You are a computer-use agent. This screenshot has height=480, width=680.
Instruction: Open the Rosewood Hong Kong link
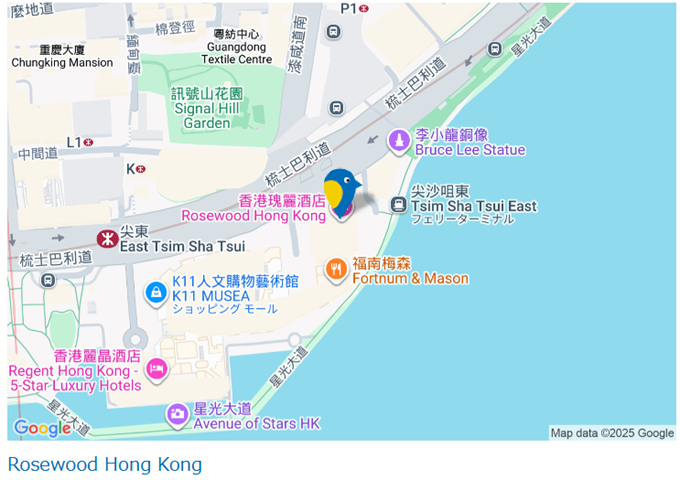point(104,464)
